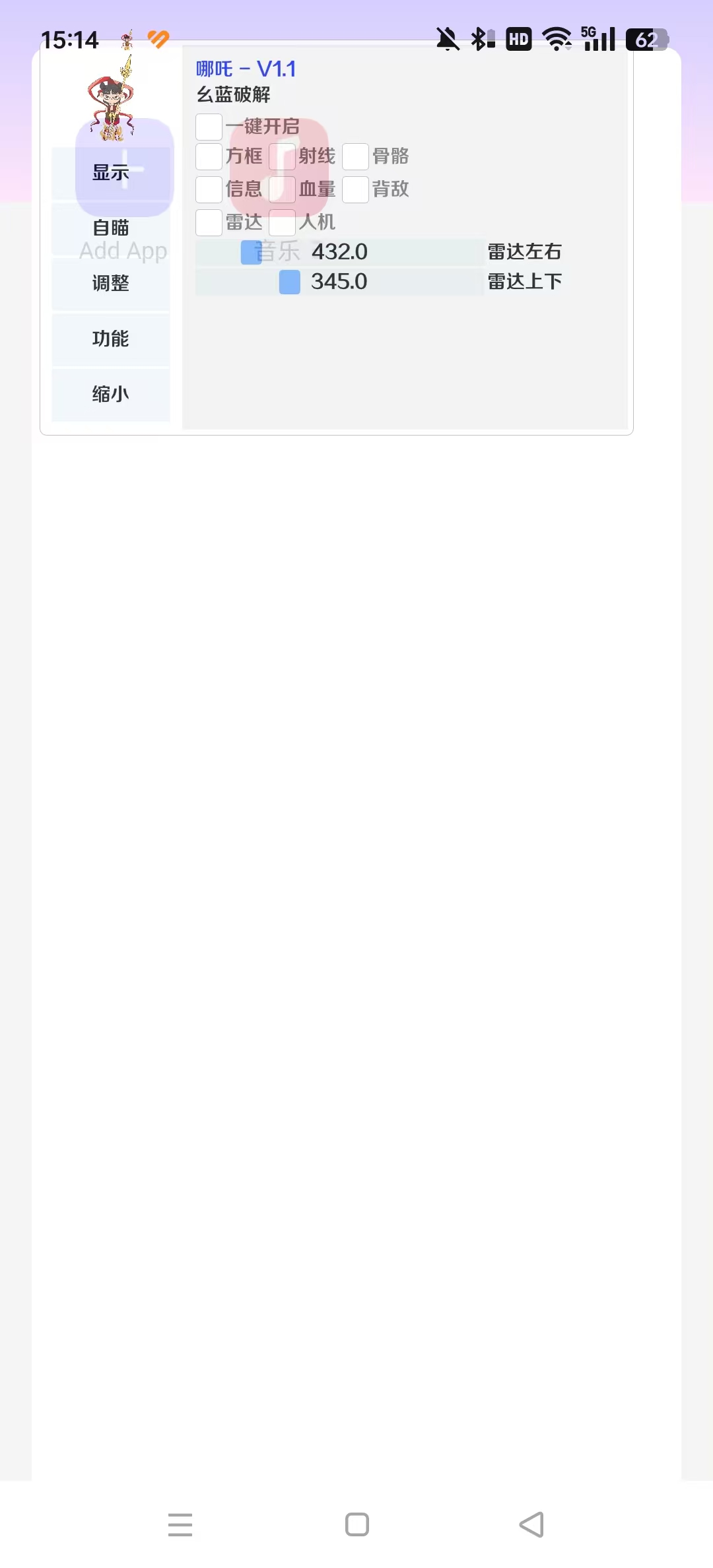
Task: Tap 缩小 to minimize the menu
Action: [x=110, y=394]
